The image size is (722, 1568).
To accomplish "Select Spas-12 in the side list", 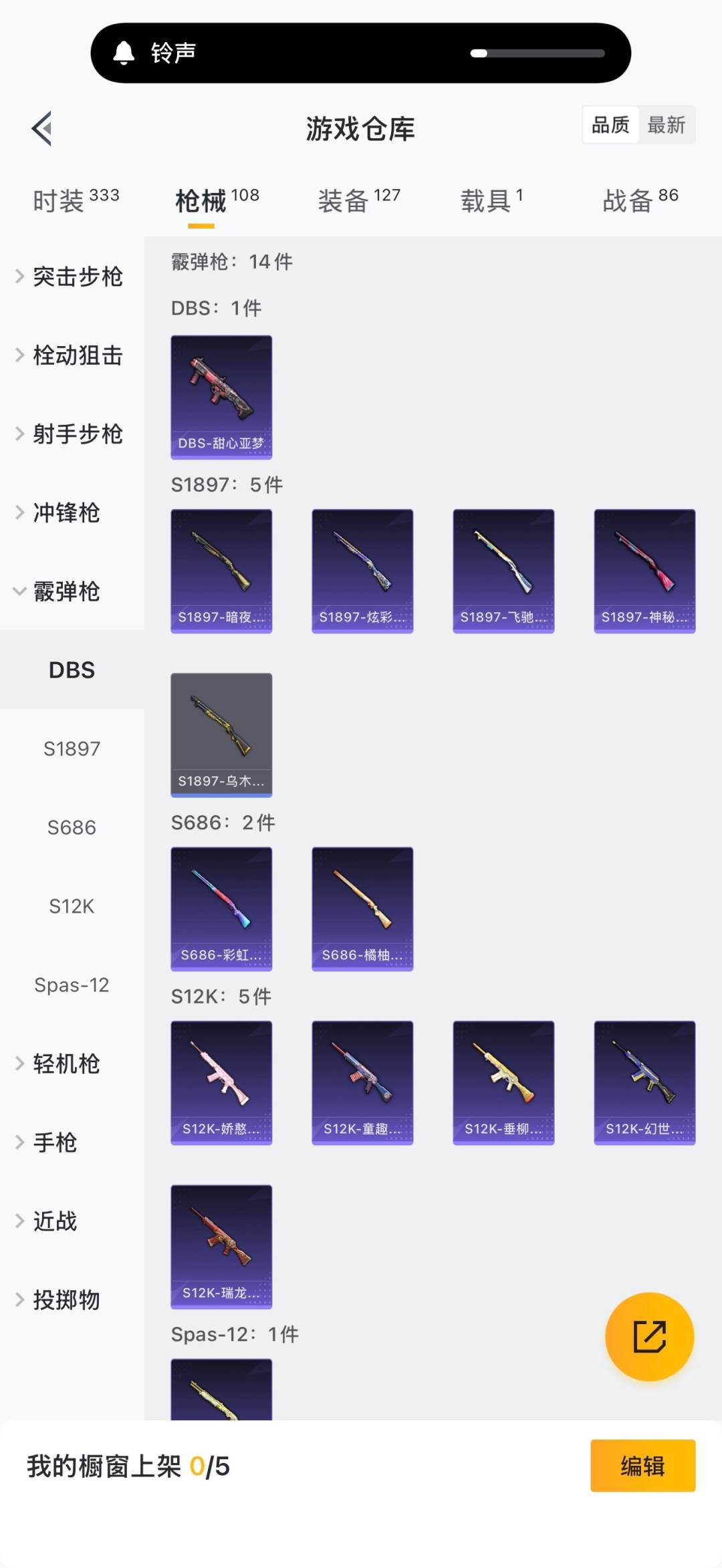I will (x=72, y=985).
